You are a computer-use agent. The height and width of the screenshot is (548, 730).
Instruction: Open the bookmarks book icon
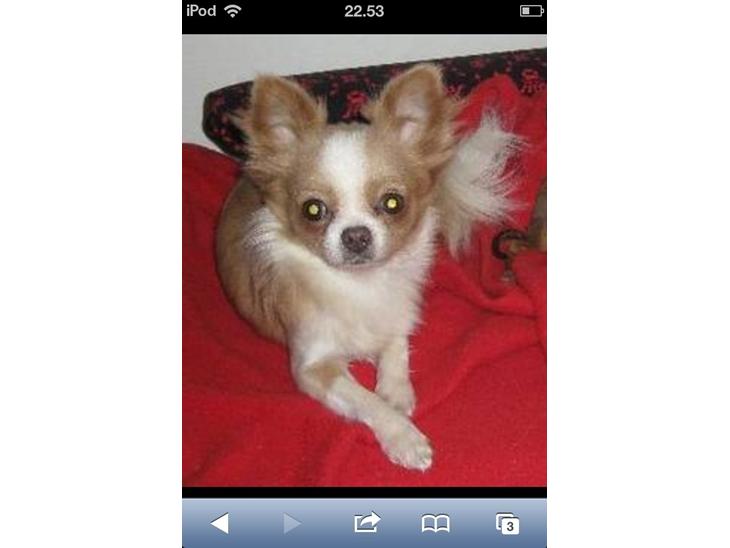click(x=435, y=523)
